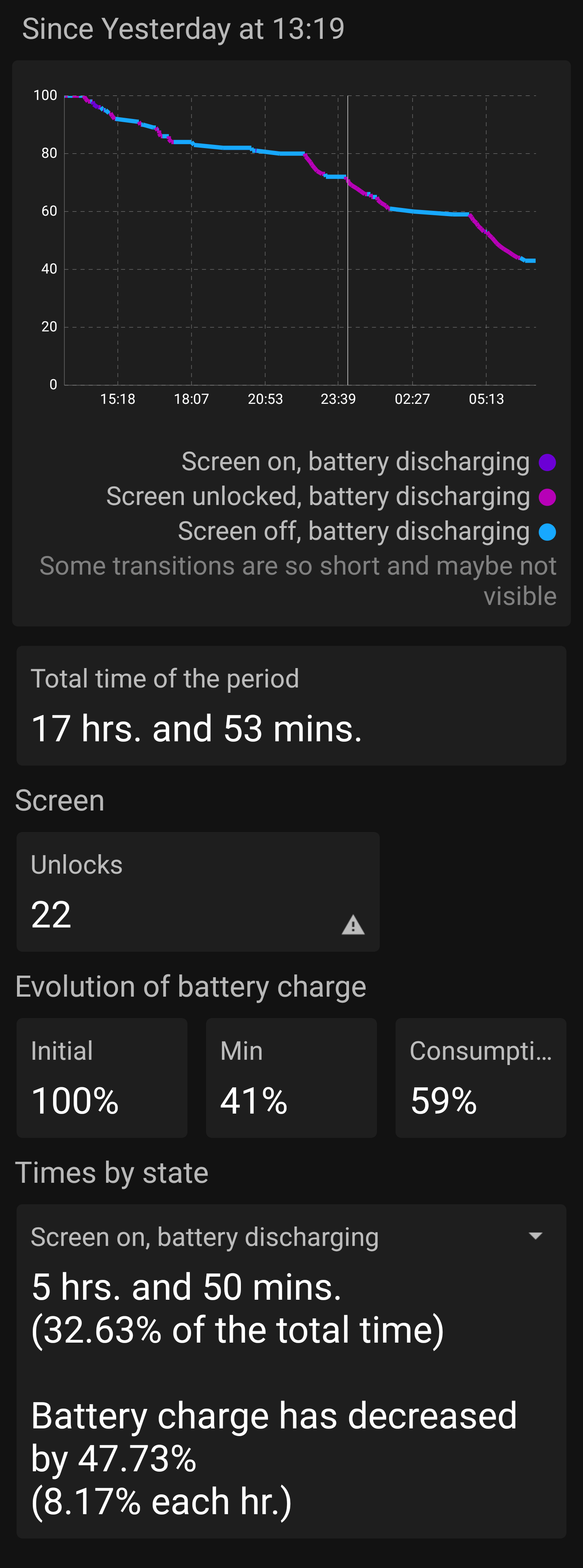Screen dimensions: 583x1568
Task: Open the state dropdown under Times by state
Action: (x=535, y=1236)
